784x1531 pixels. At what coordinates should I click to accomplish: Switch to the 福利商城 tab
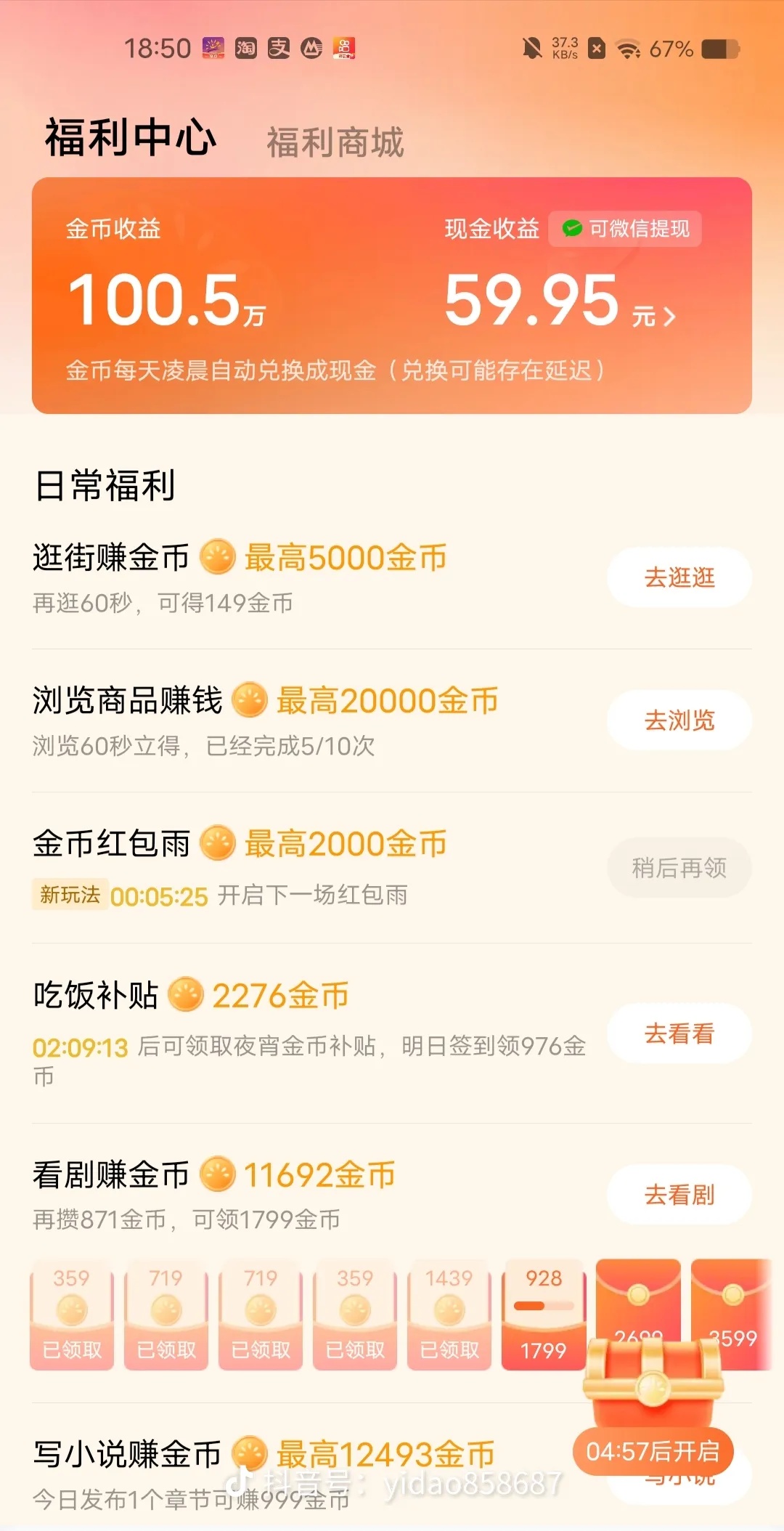tap(336, 142)
